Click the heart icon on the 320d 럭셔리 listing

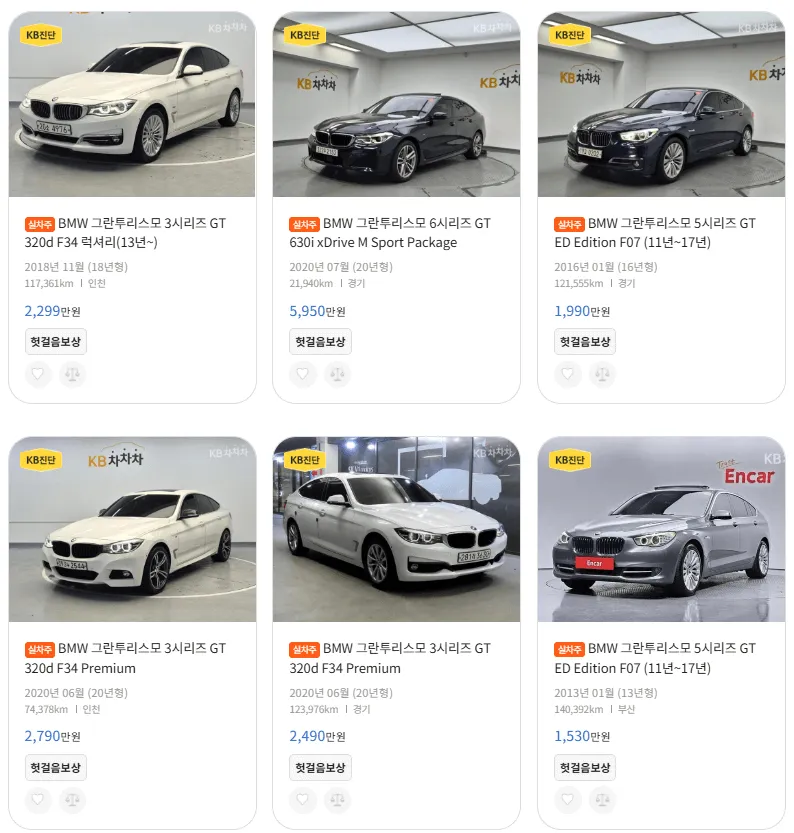coord(37,374)
